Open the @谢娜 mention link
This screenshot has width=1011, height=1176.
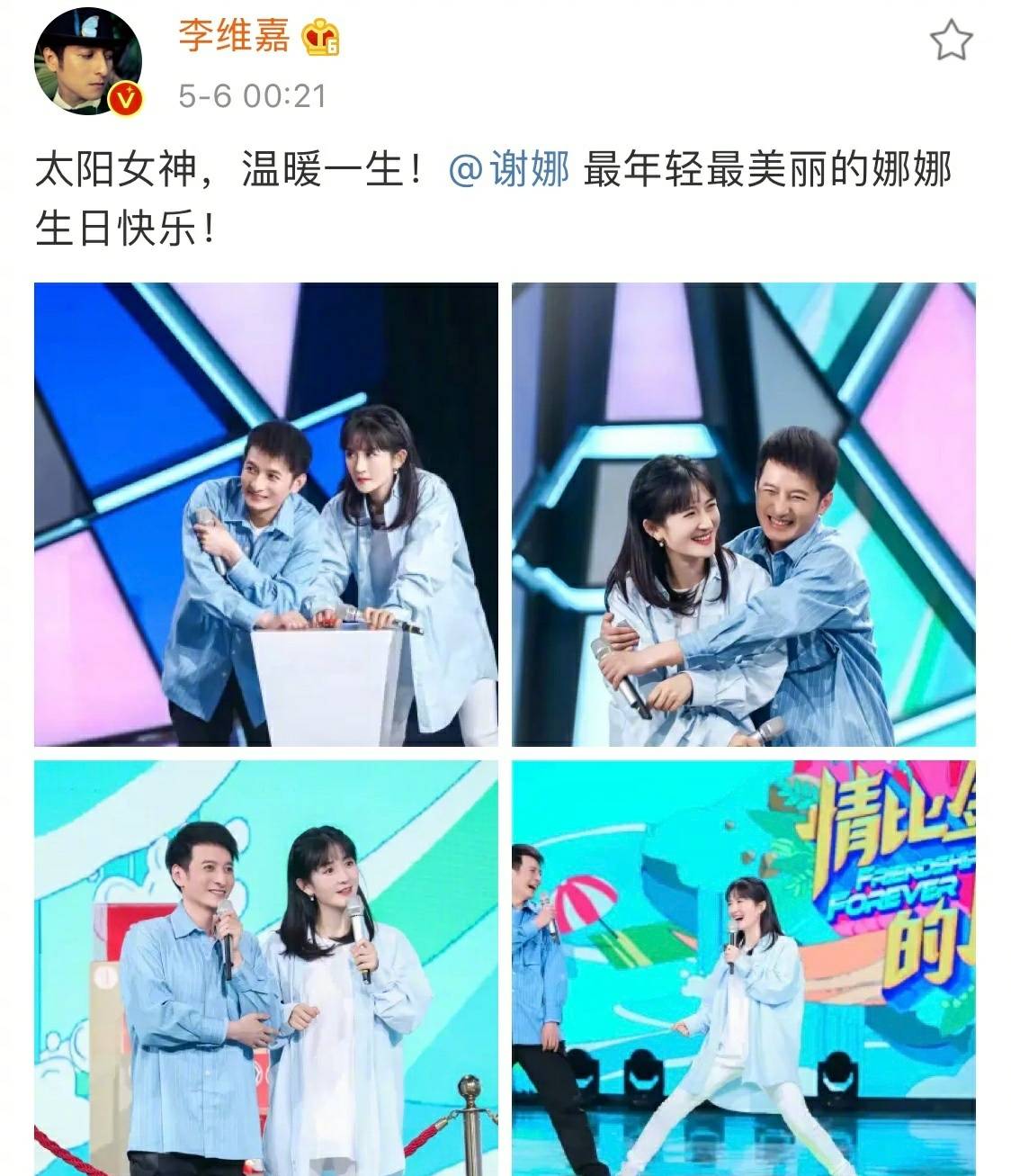(509, 170)
